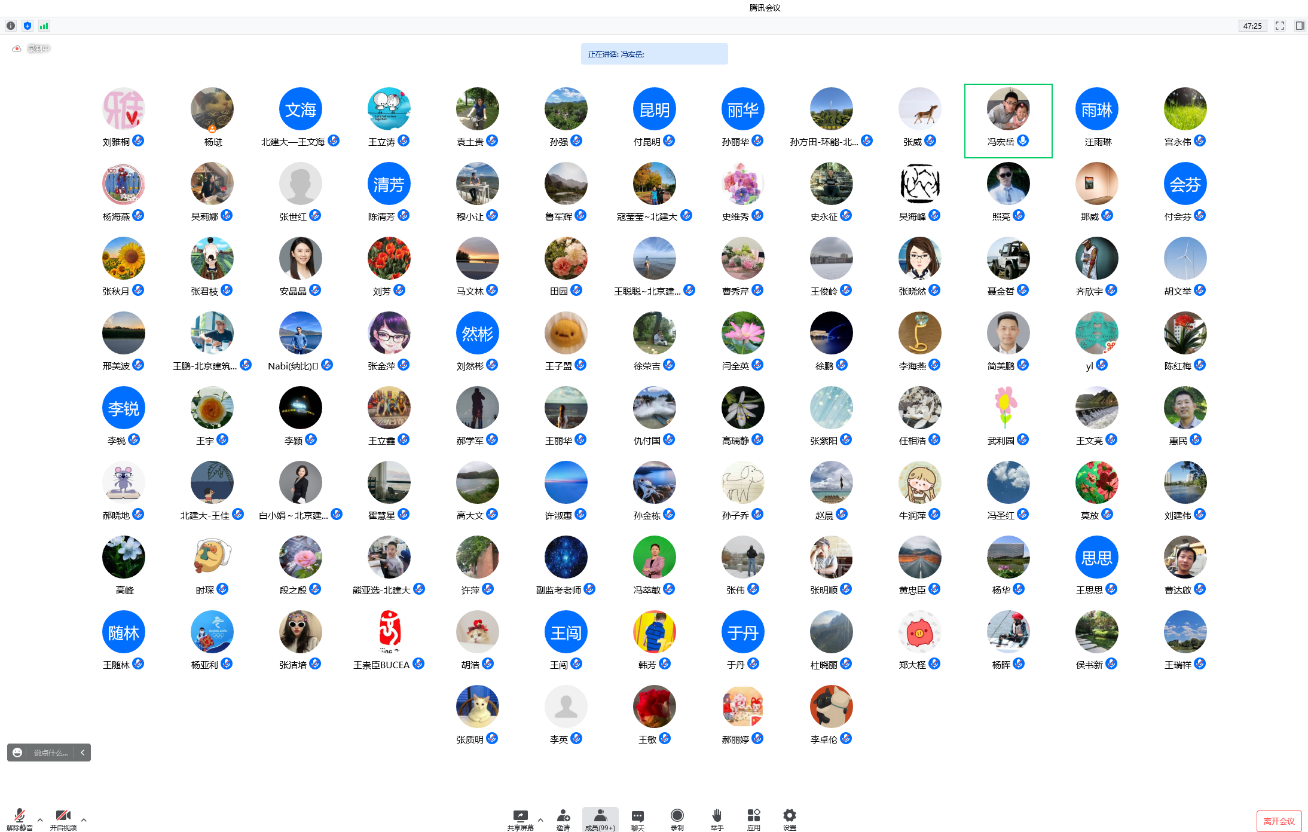Open the invite (邀请) option
This screenshot has width=1308, height=832.
[564, 818]
